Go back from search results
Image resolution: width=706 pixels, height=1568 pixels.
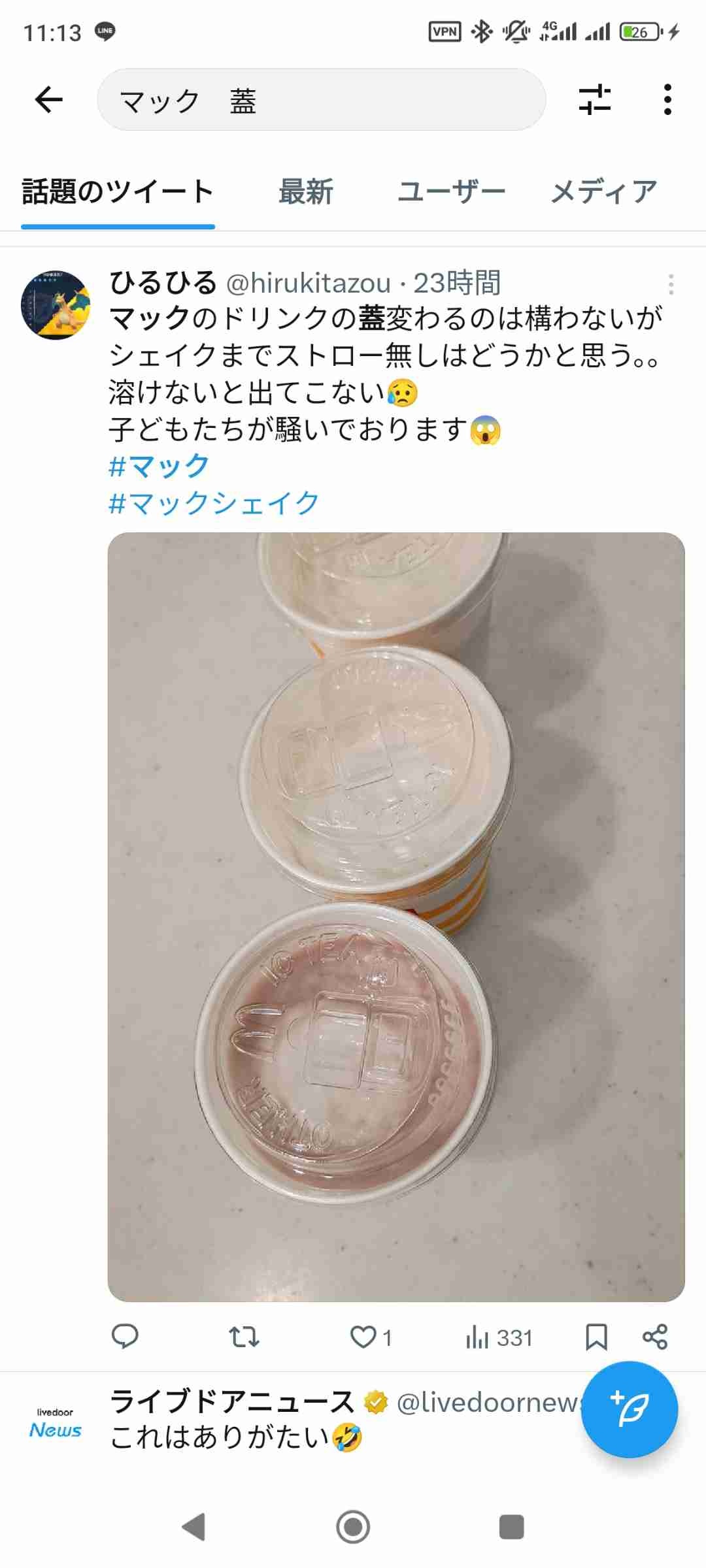(x=49, y=100)
